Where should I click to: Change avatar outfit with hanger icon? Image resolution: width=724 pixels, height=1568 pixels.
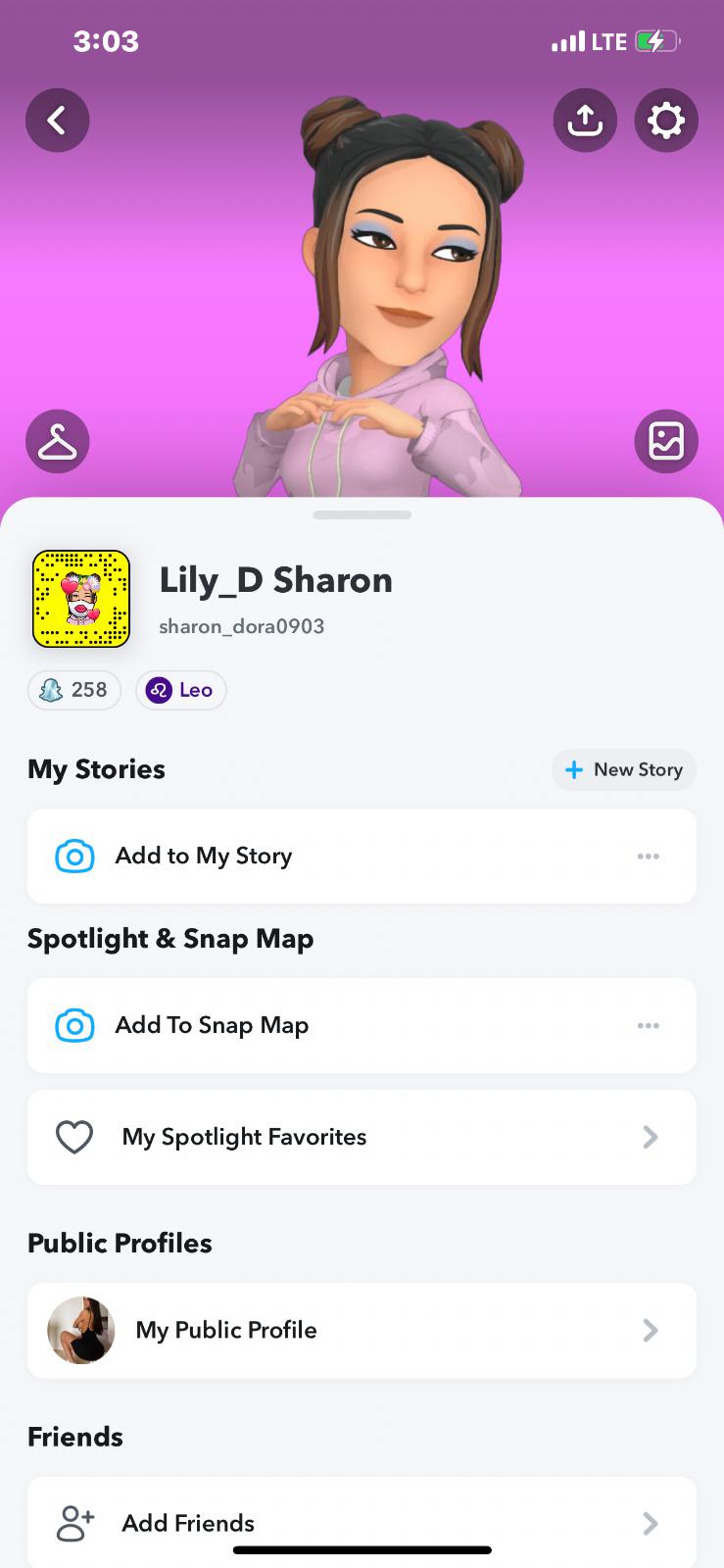(x=57, y=442)
